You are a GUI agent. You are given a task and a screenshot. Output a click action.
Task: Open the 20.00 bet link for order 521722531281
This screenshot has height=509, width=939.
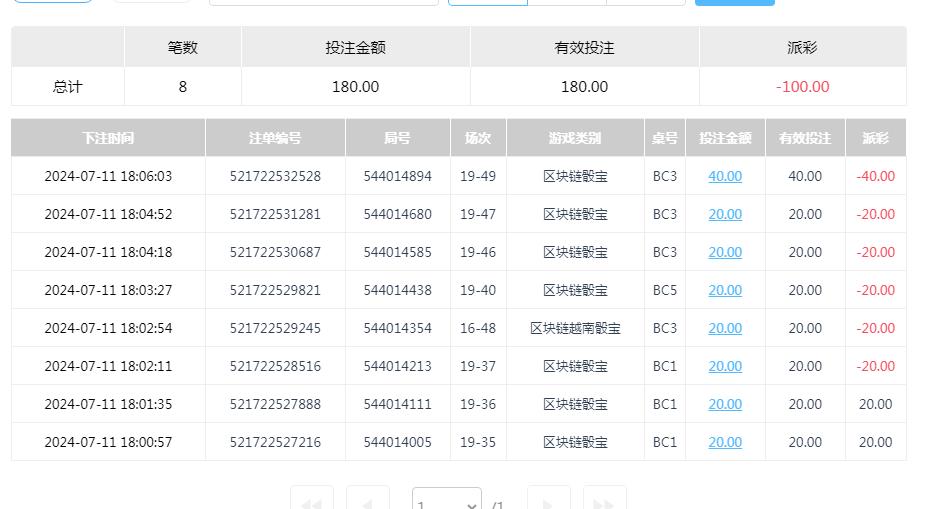pyautogui.click(x=725, y=214)
